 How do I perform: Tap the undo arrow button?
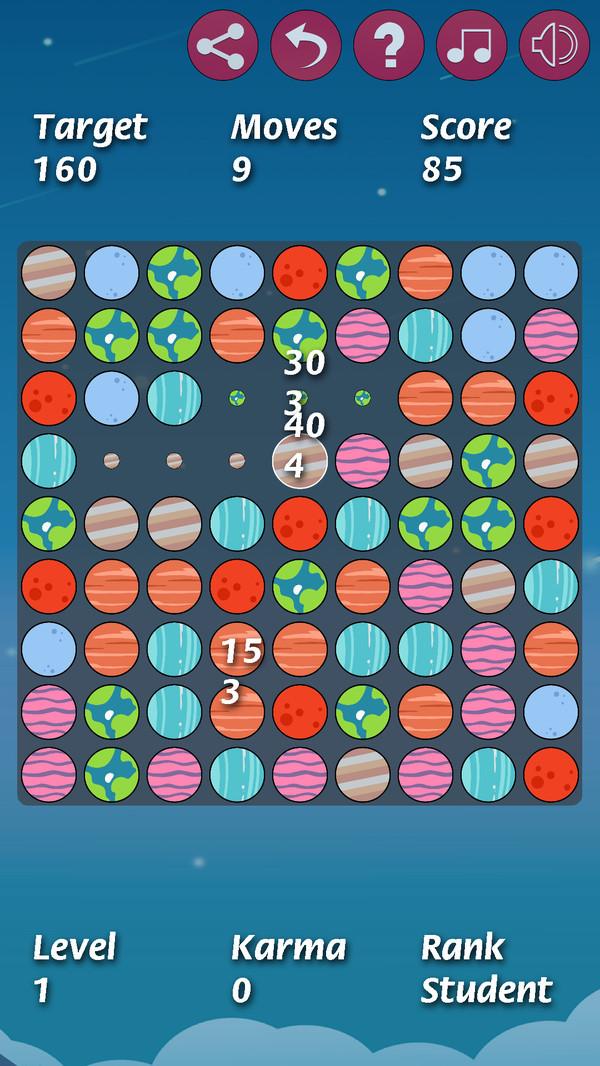[x=306, y=47]
